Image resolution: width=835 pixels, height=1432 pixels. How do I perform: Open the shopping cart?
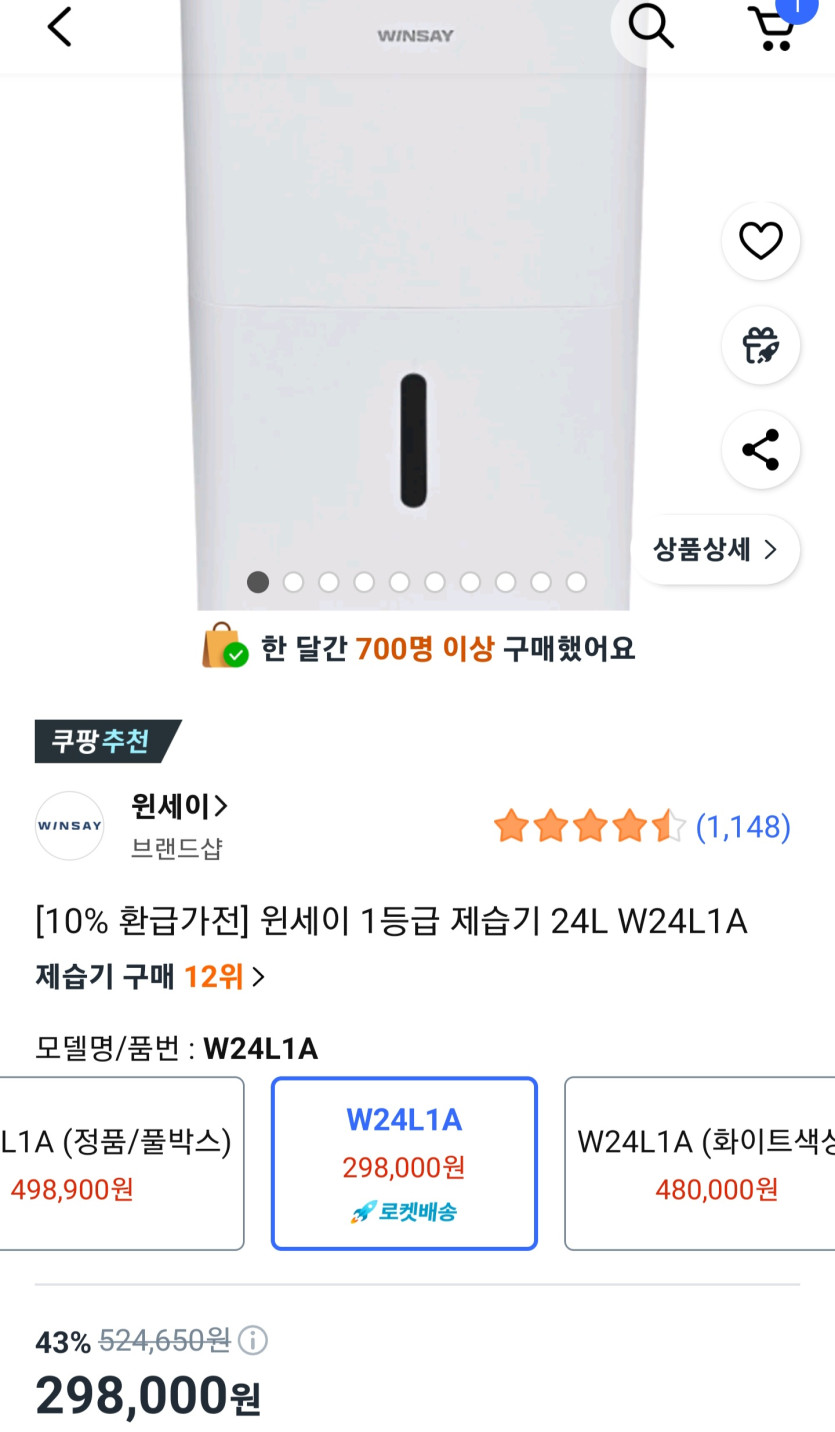(774, 27)
